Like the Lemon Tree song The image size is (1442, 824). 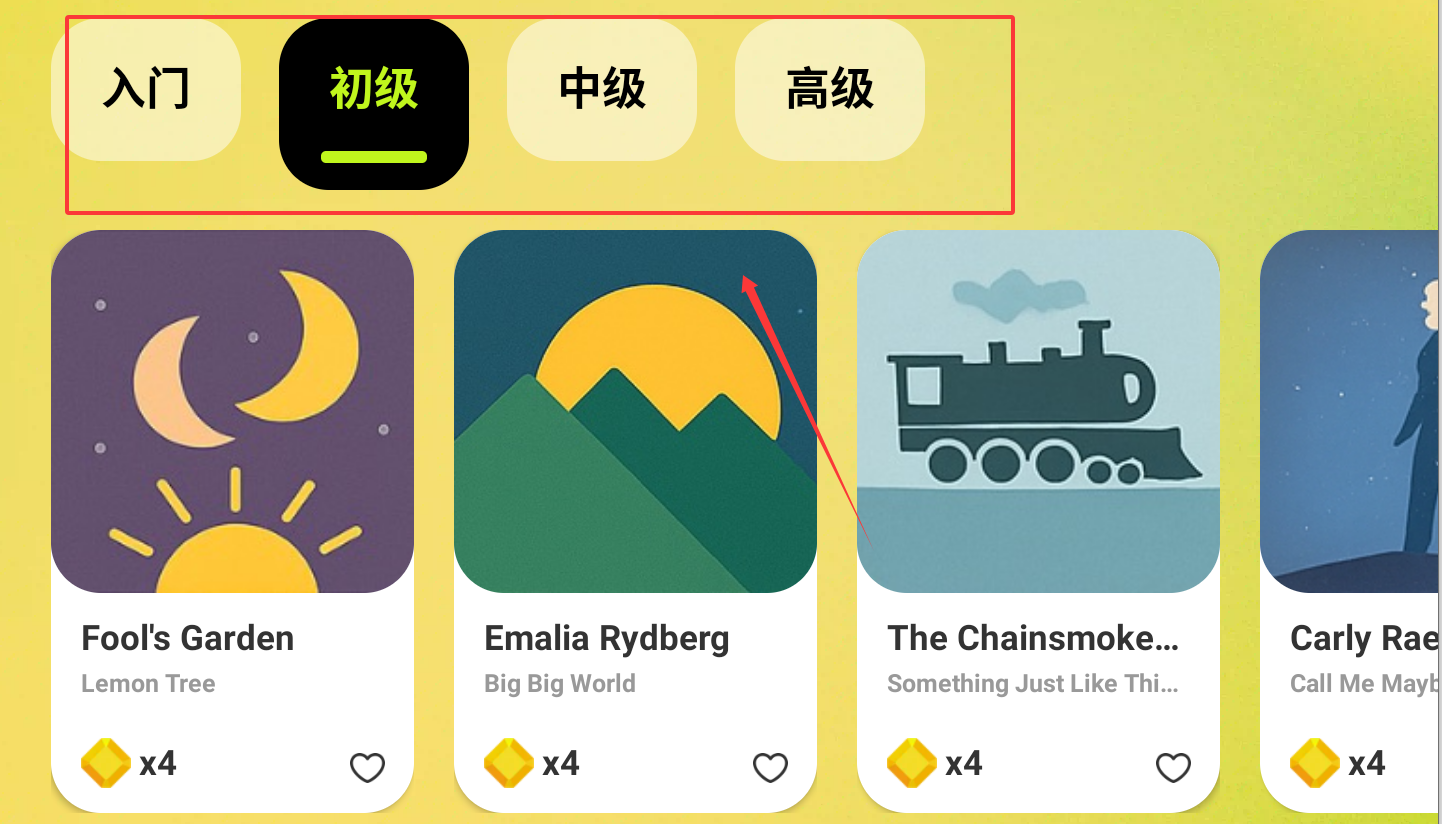[367, 767]
